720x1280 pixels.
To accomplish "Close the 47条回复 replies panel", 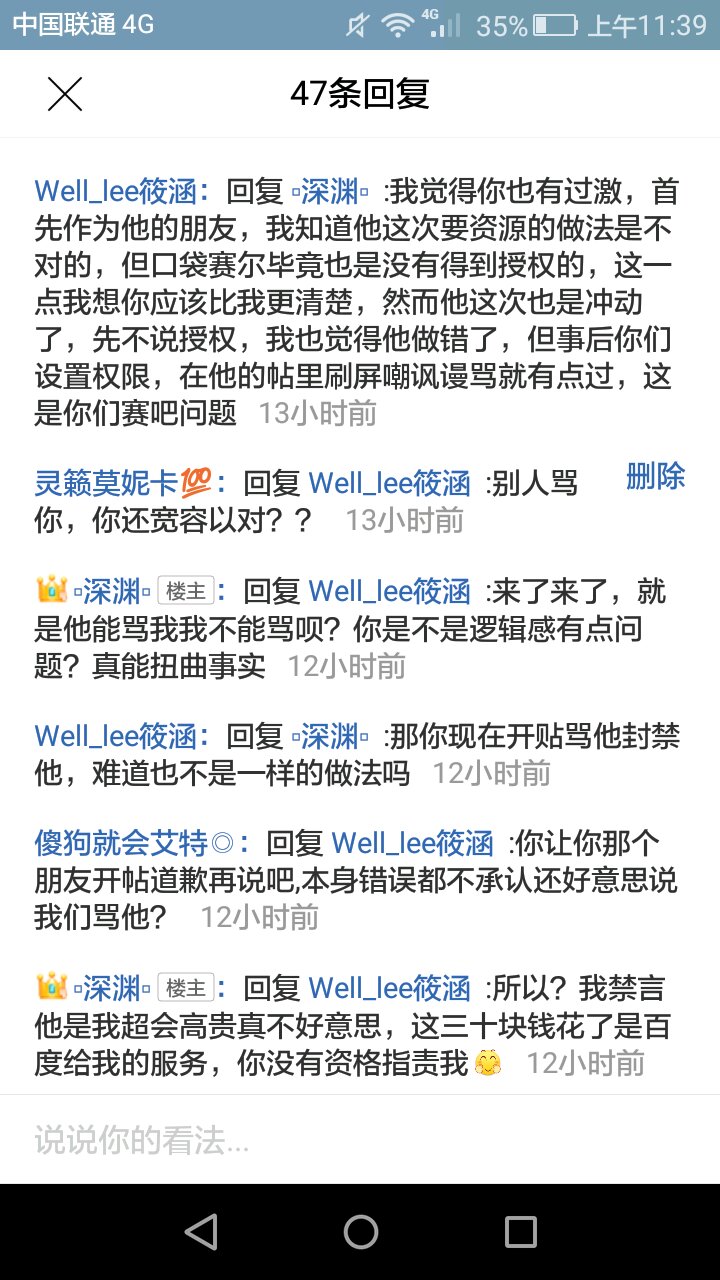I will tap(65, 94).
